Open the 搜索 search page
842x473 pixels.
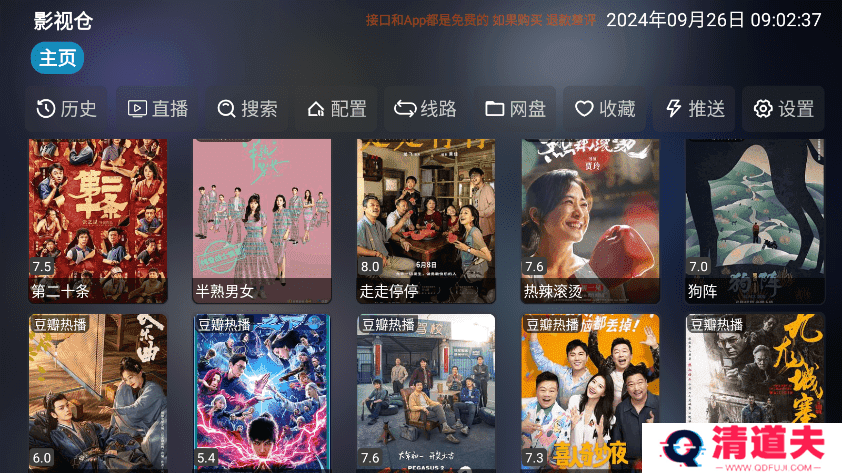pos(247,109)
